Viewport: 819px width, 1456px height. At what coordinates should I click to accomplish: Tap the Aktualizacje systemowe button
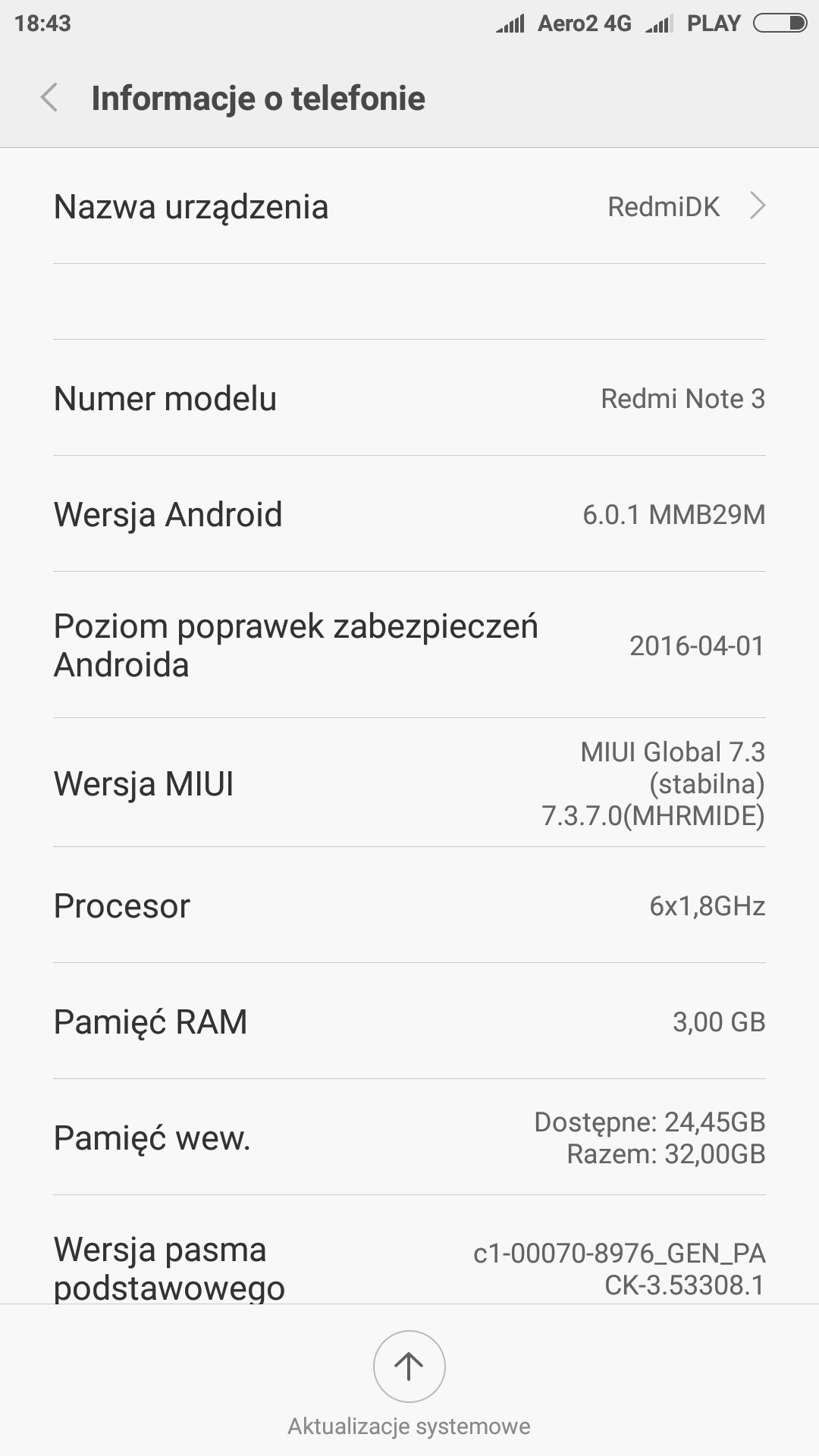click(409, 1367)
